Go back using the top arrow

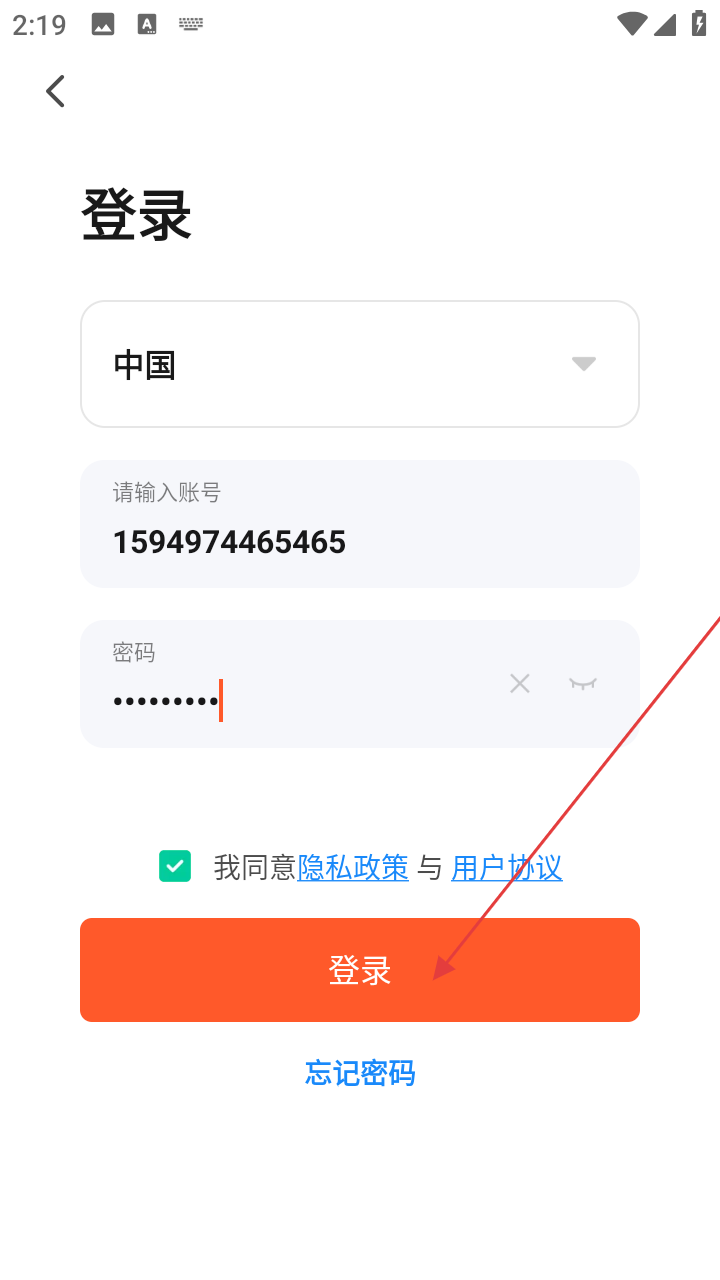(x=55, y=91)
